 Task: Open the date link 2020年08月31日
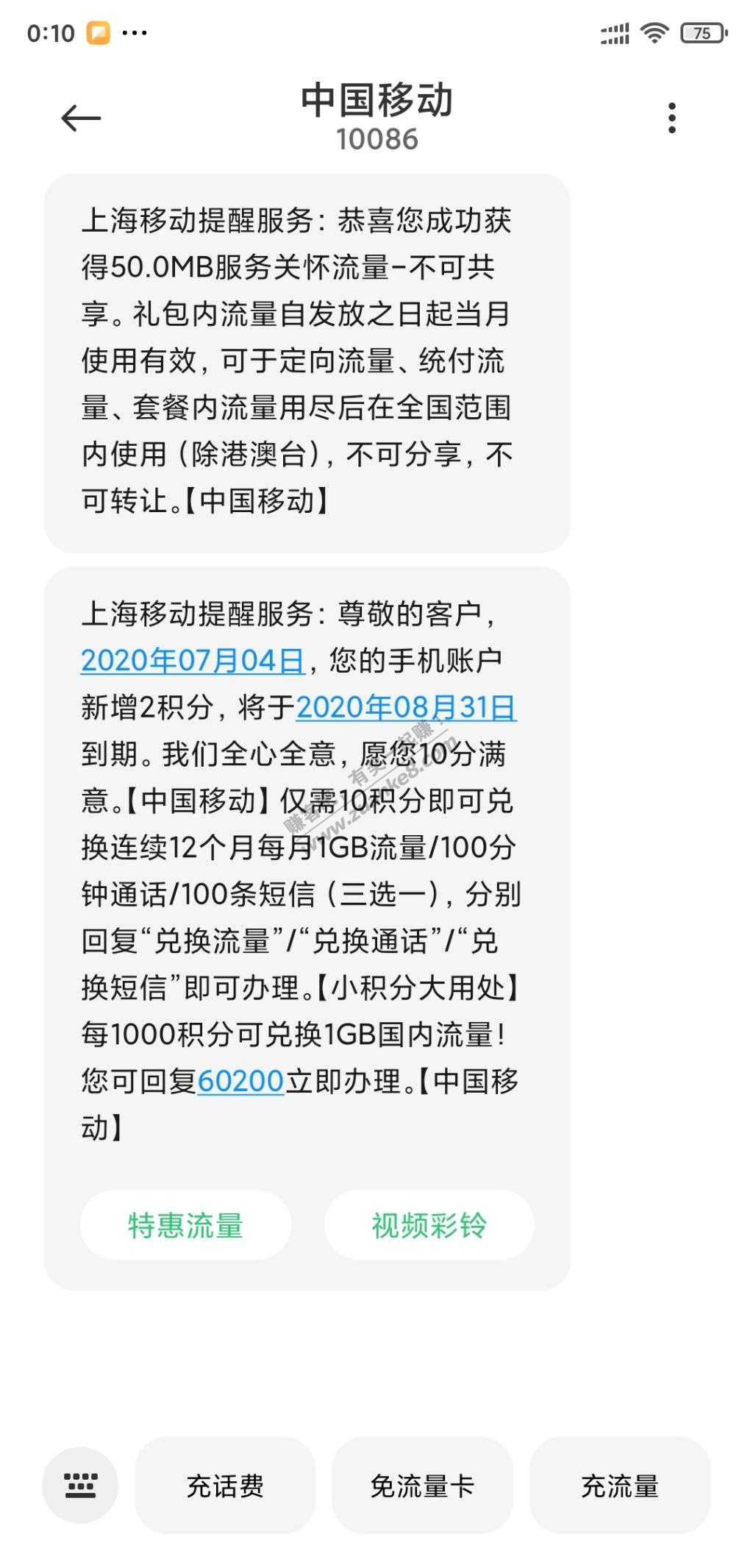click(406, 707)
